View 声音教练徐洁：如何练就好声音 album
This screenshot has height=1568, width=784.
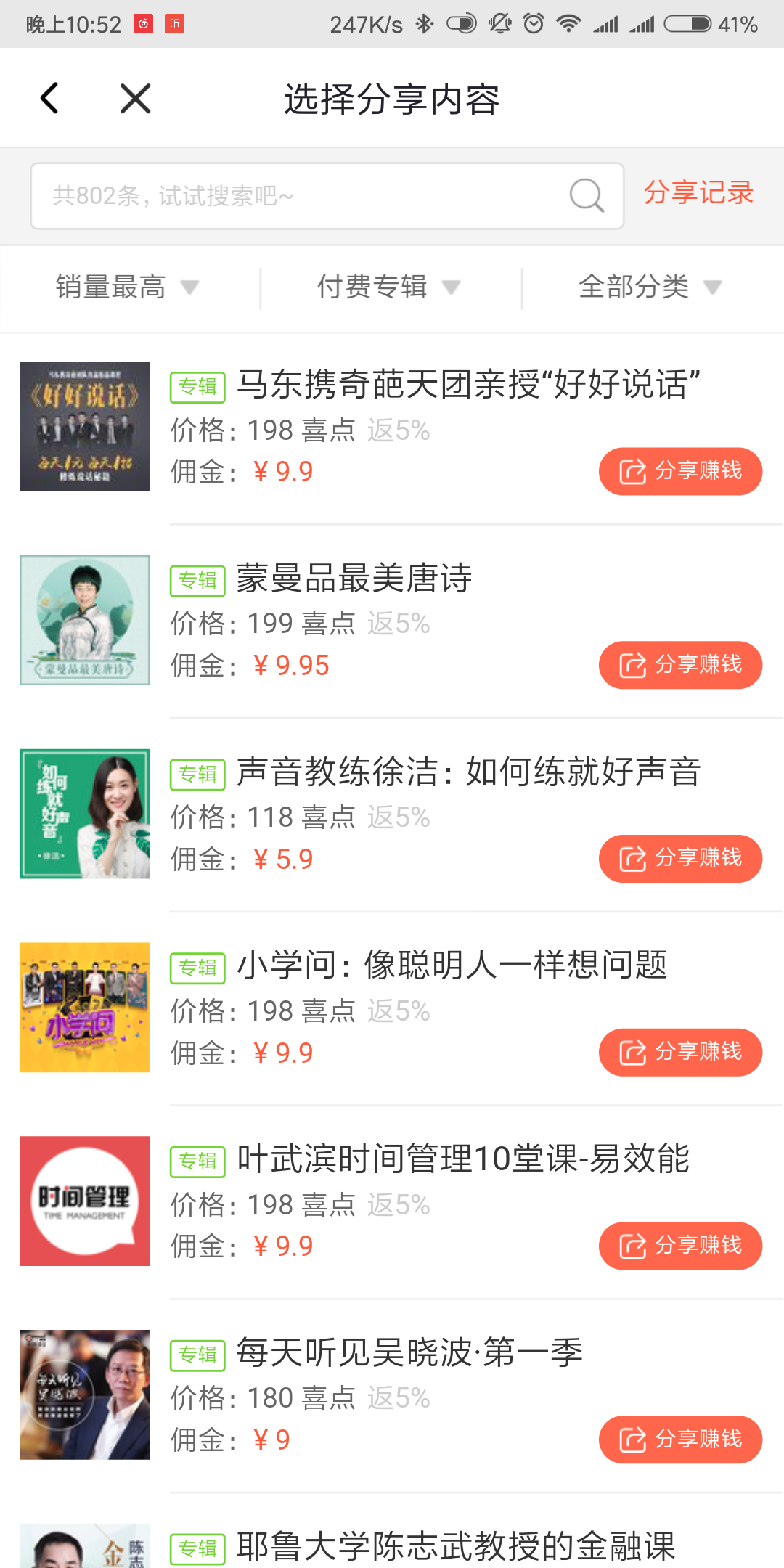coord(468,772)
